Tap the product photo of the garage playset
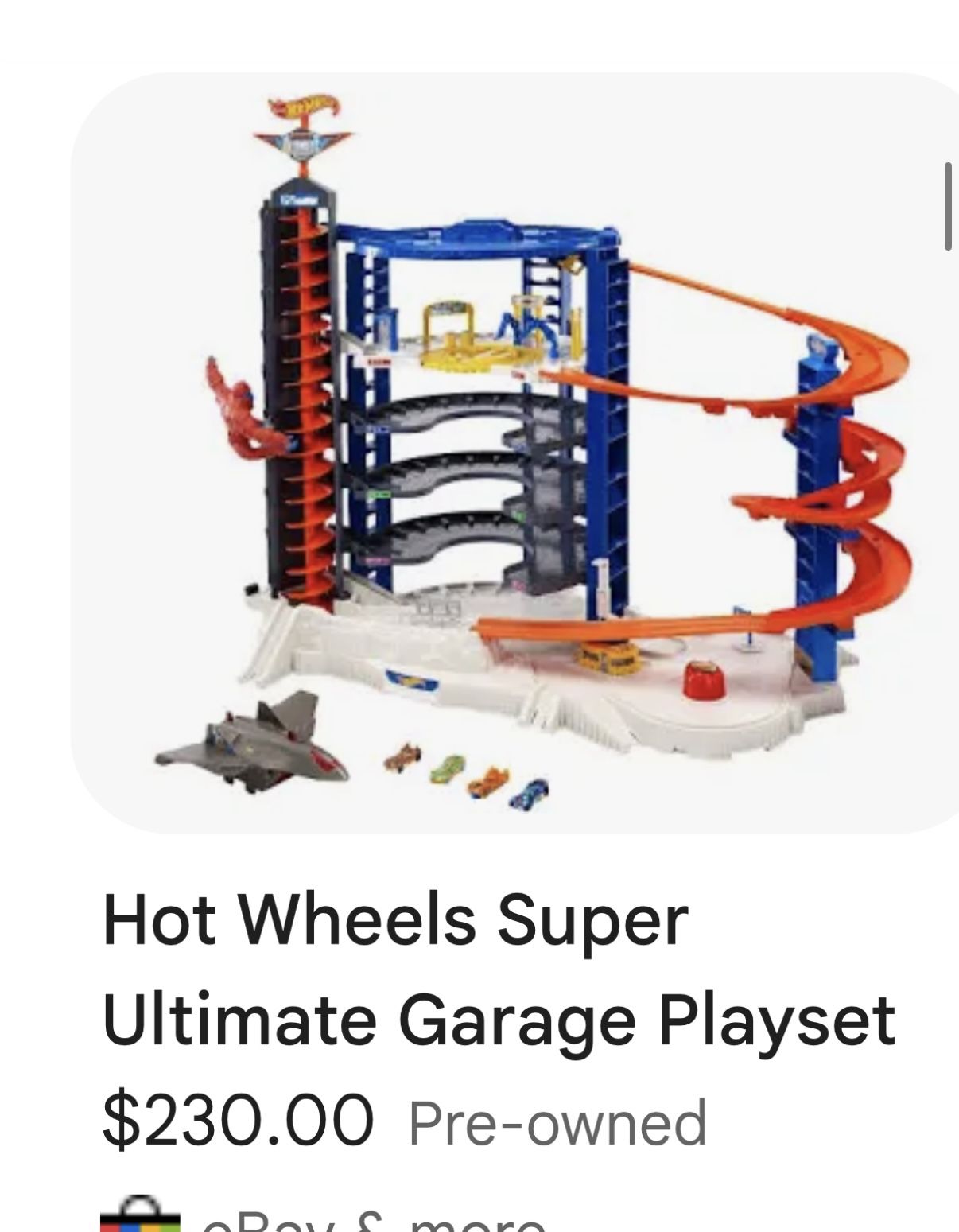Viewport: 959px width, 1232px height. (x=517, y=445)
